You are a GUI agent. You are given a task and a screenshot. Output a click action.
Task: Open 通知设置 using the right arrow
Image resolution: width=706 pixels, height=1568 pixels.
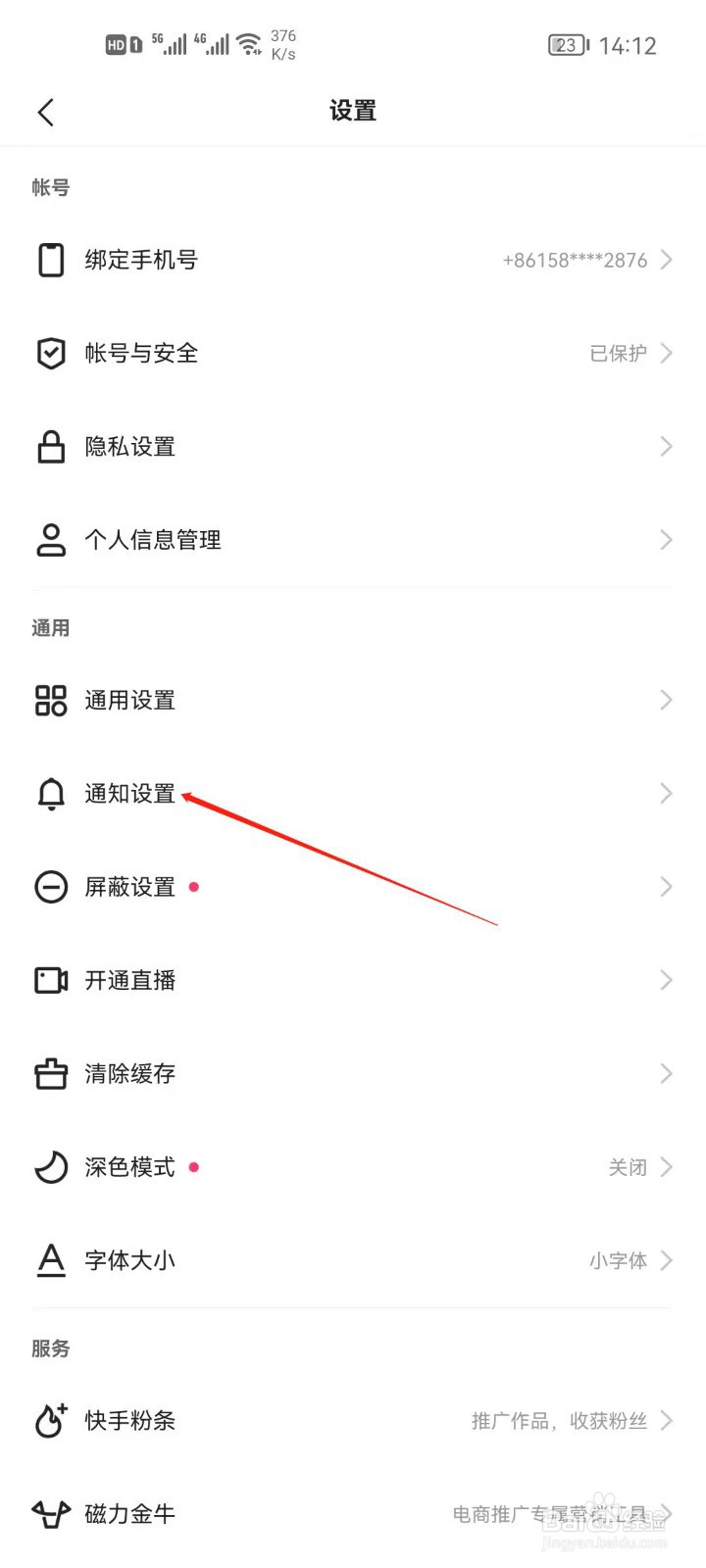667,794
